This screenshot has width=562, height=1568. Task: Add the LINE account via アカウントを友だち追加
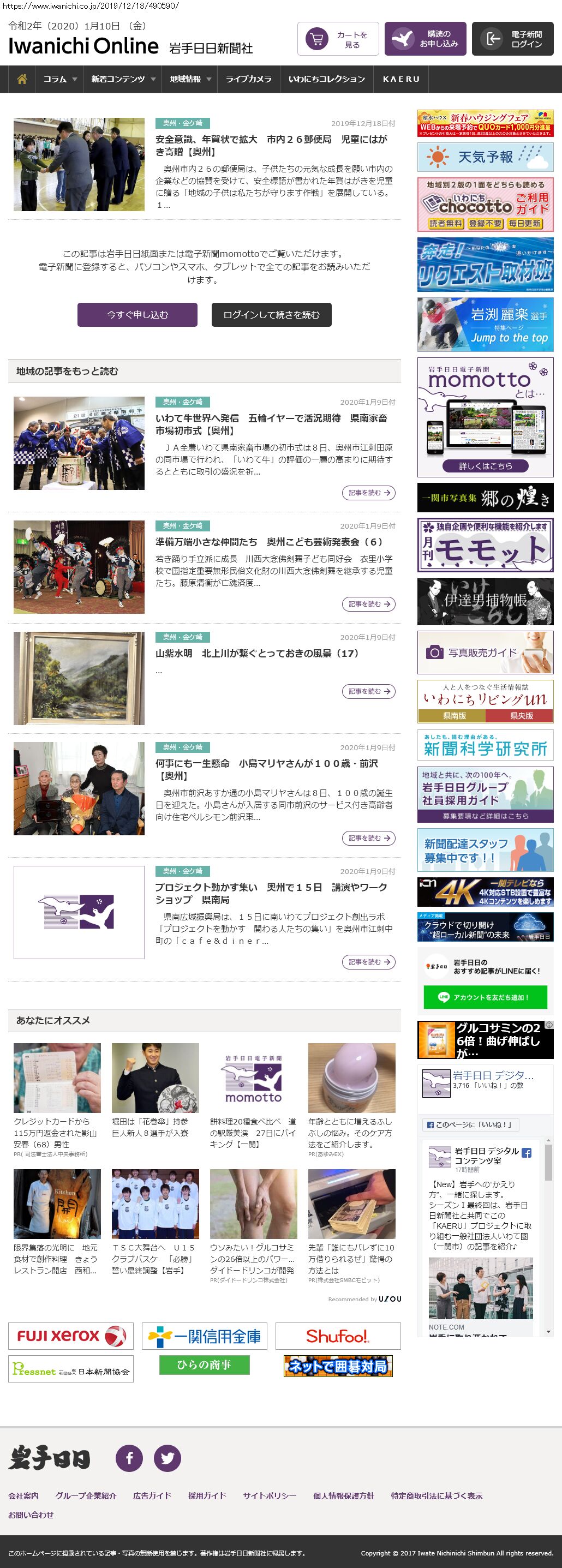(485, 997)
